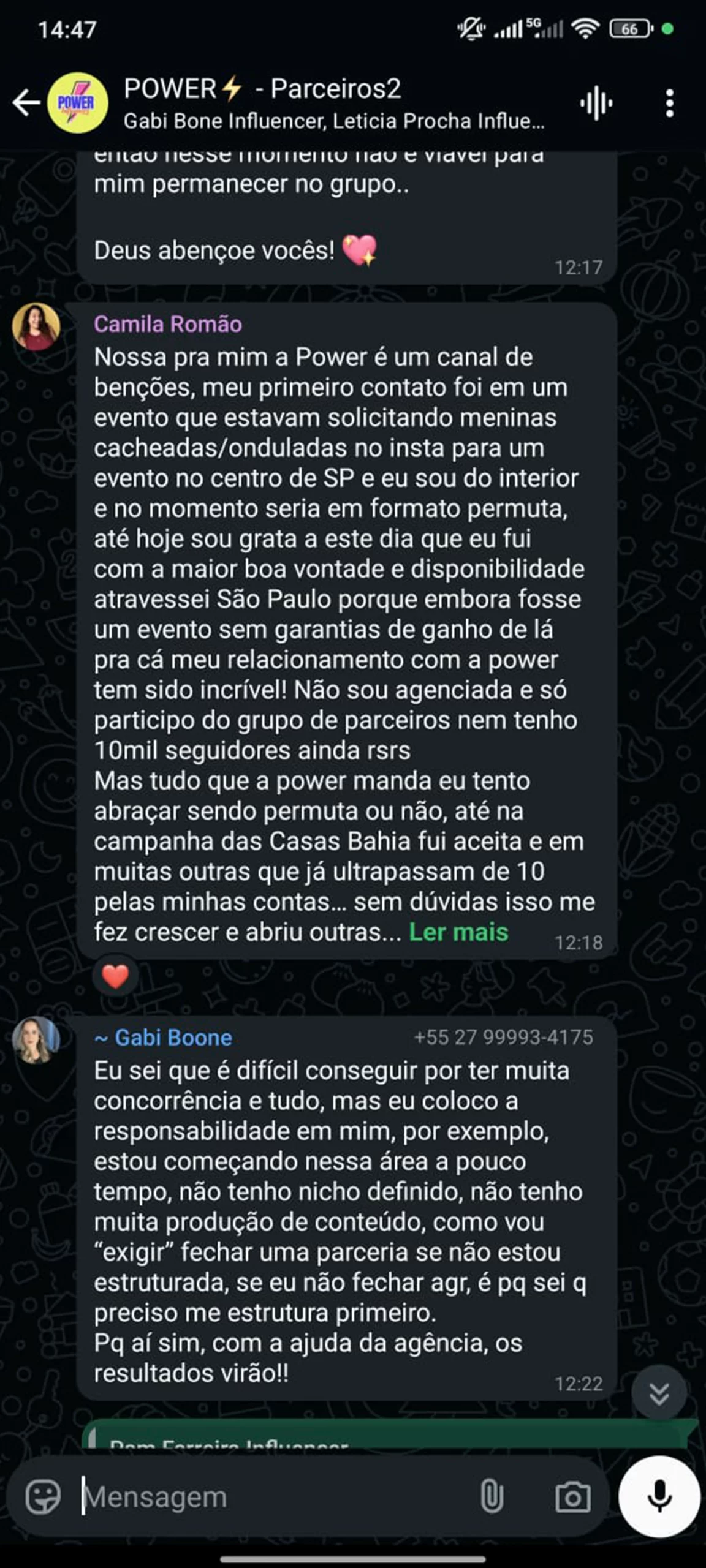Open the overflow menu
The image size is (706, 1568).
tap(670, 103)
